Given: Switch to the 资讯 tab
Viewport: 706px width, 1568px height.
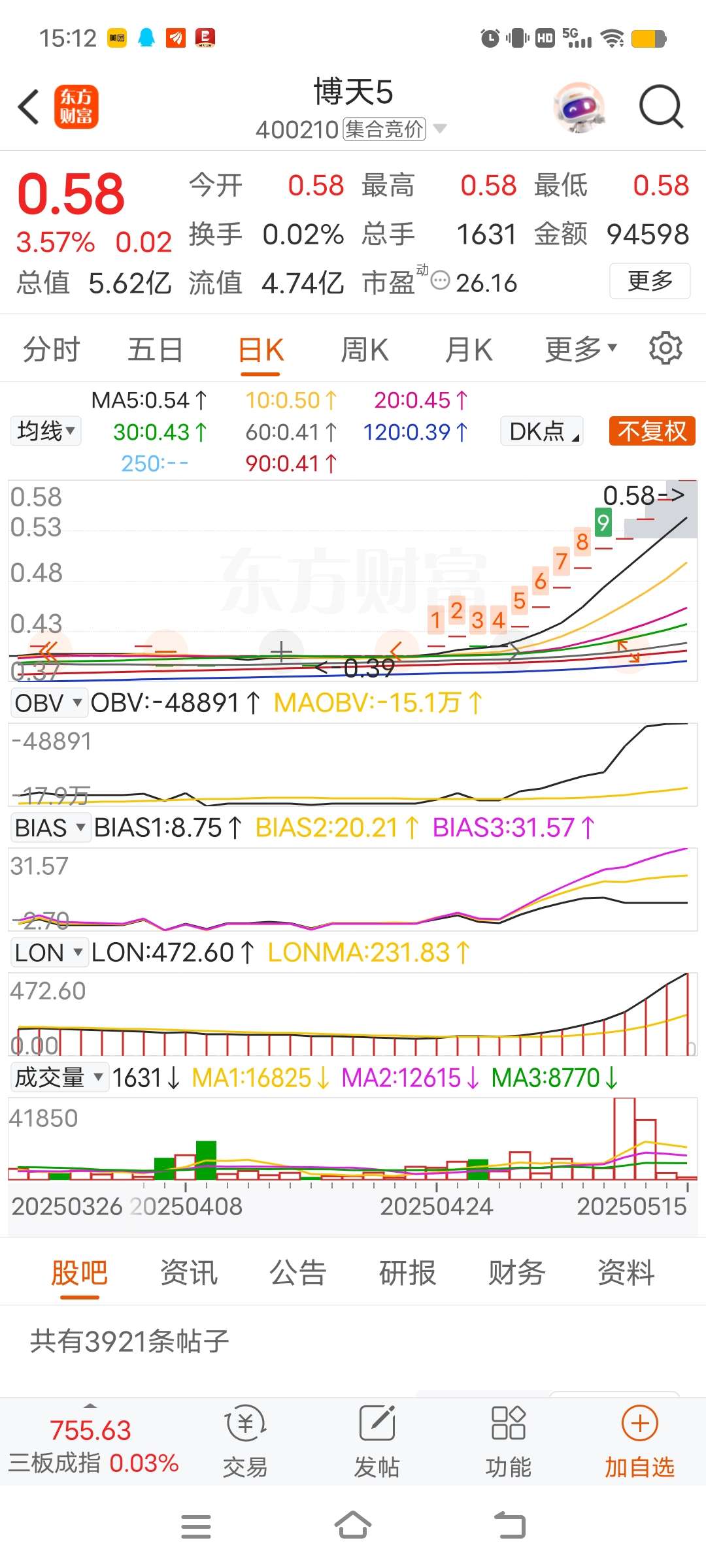Looking at the screenshot, I should (x=188, y=1273).
